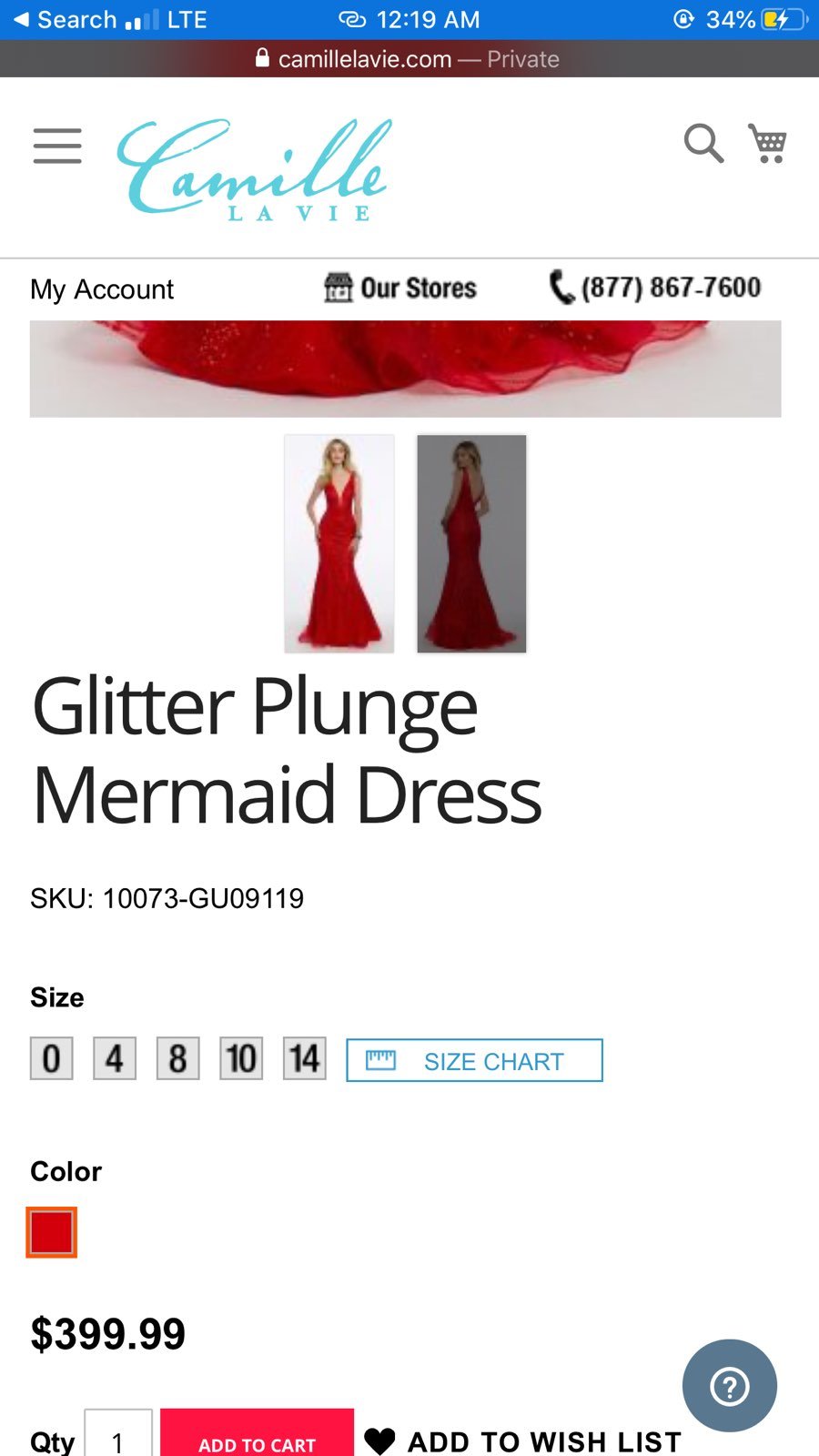The width and height of the screenshot is (819, 1456).
Task: Open the help question bubble
Action: point(730,1386)
